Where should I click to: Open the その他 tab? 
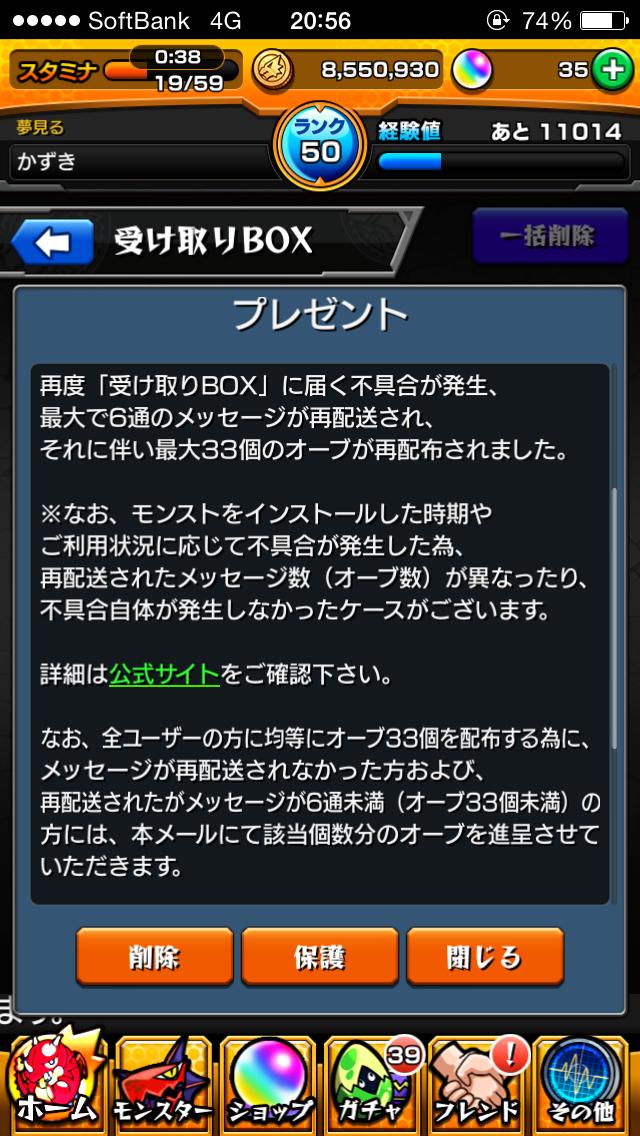coord(585,1085)
